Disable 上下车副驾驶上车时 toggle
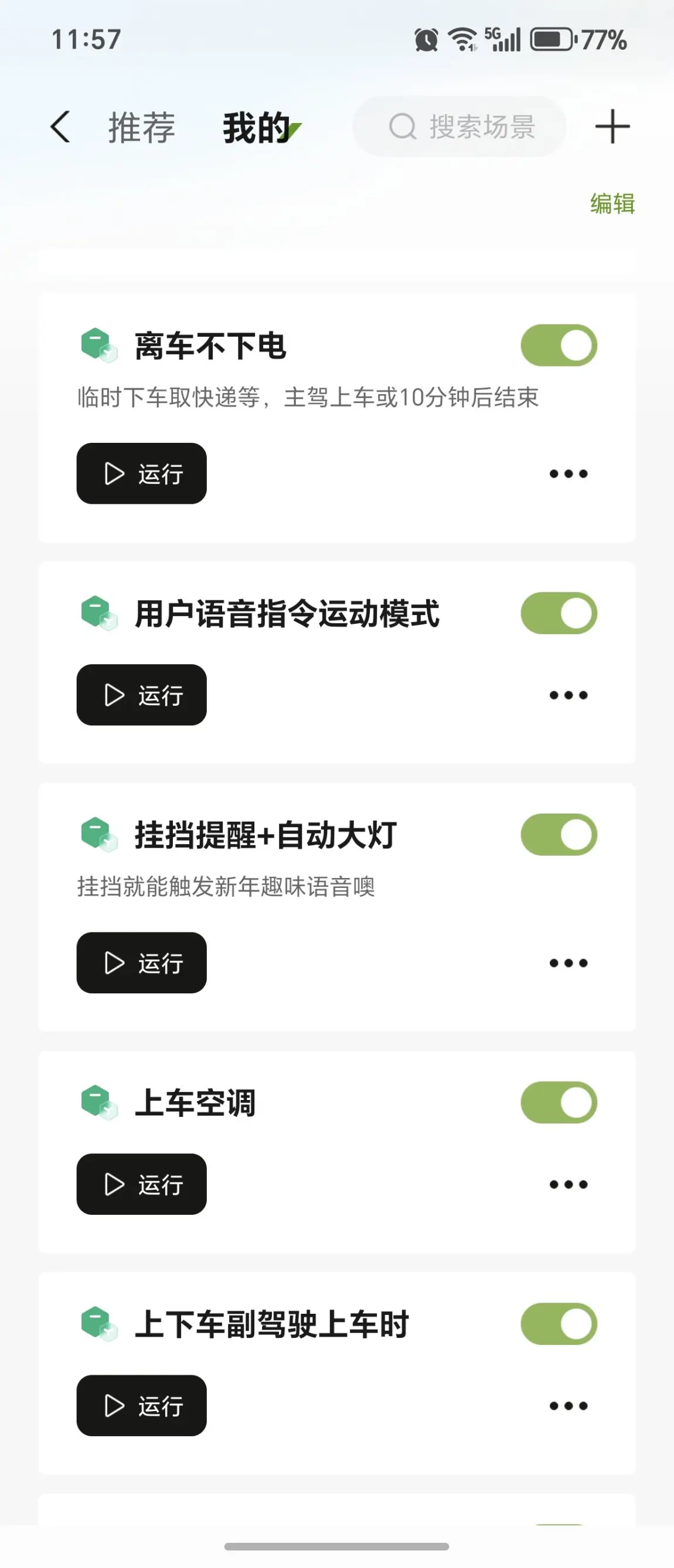 559,1324
